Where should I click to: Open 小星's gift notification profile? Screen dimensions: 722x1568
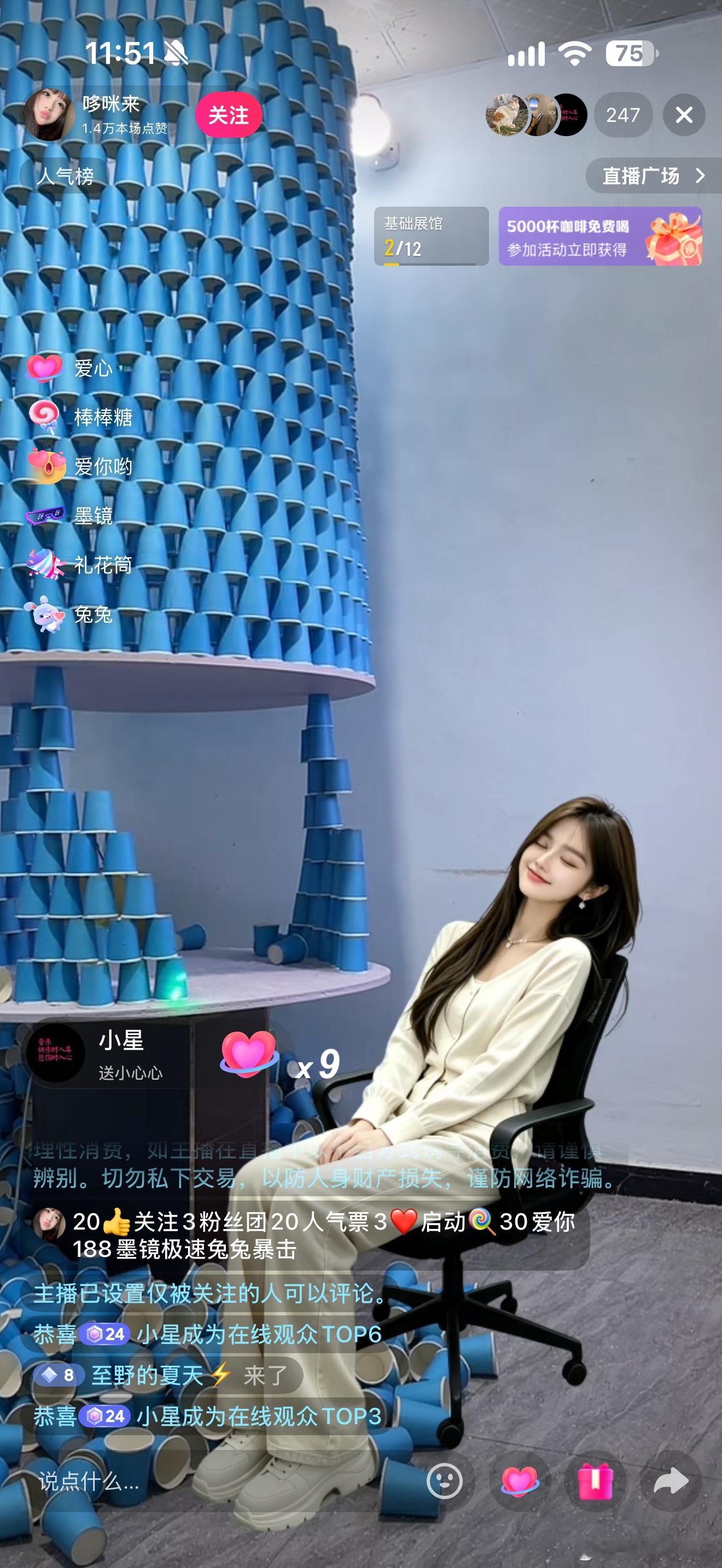click(x=55, y=1053)
